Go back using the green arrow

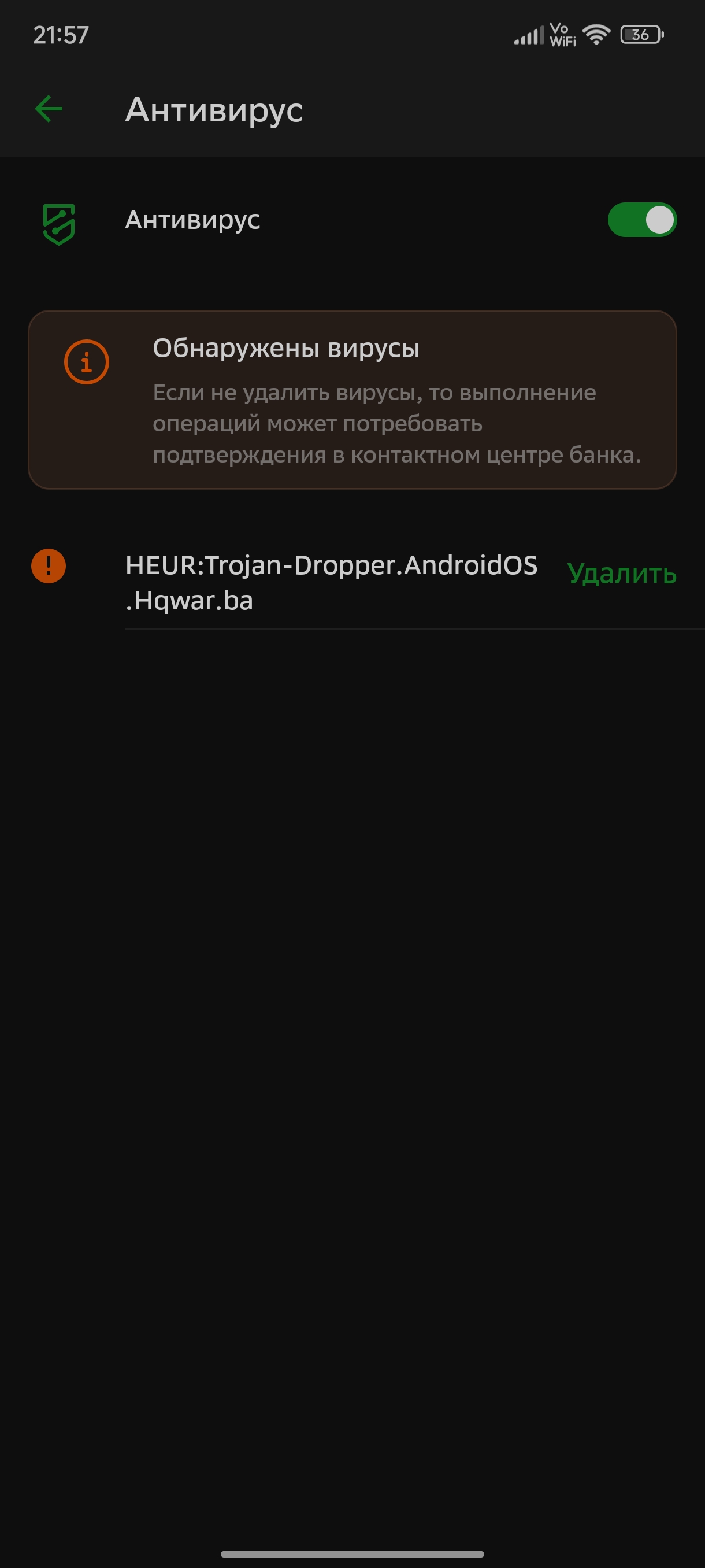pos(49,110)
